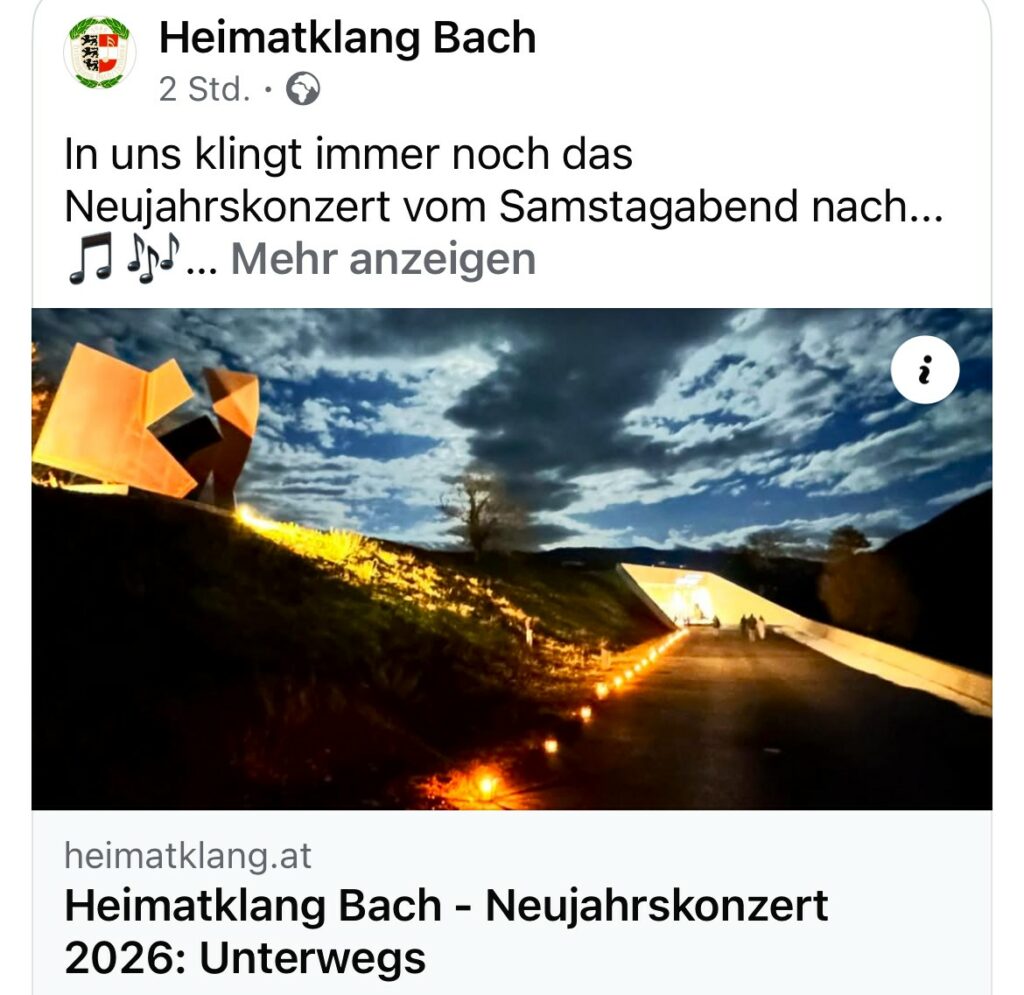The height and width of the screenshot is (995, 1024).
Task: Show link info via the i icon
Action: [924, 370]
